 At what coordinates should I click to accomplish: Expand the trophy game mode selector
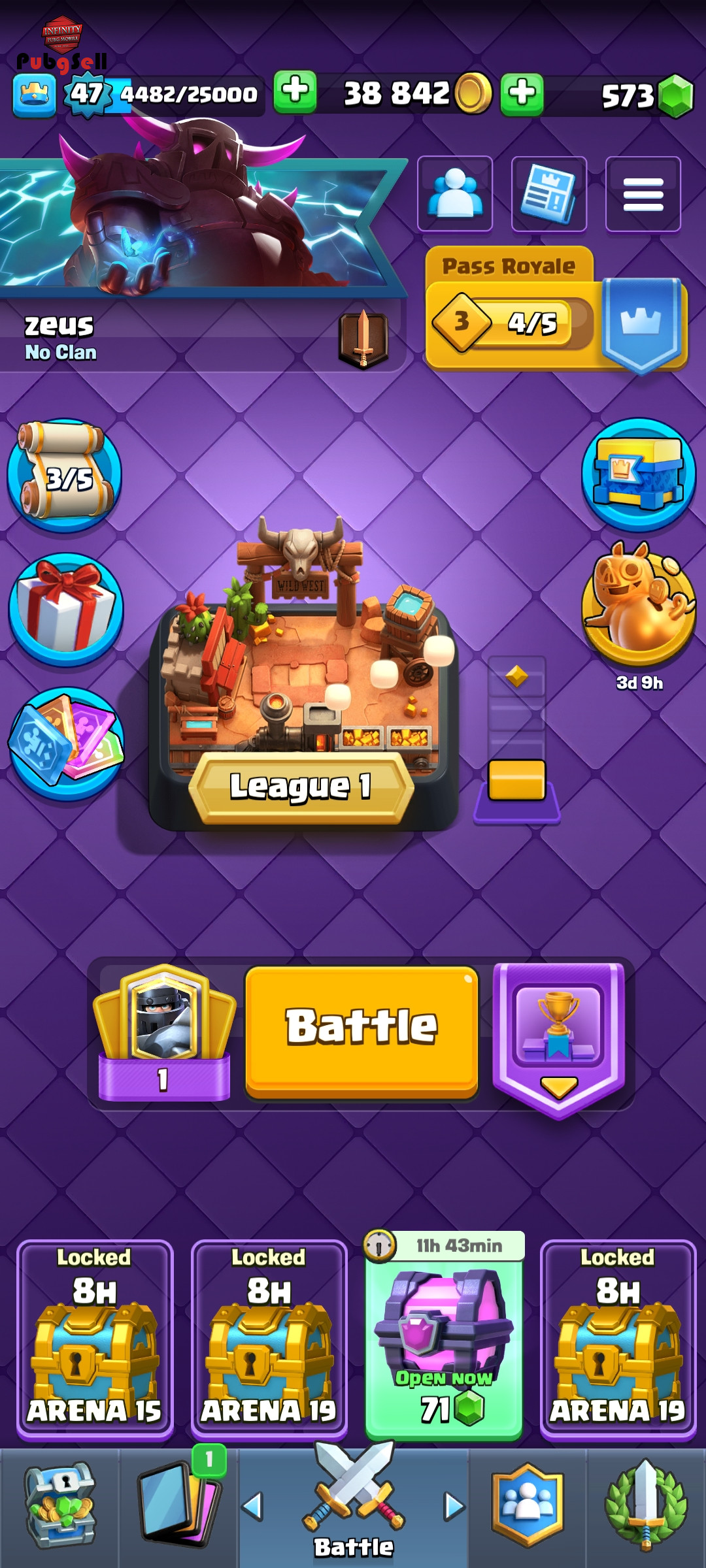[558, 1040]
